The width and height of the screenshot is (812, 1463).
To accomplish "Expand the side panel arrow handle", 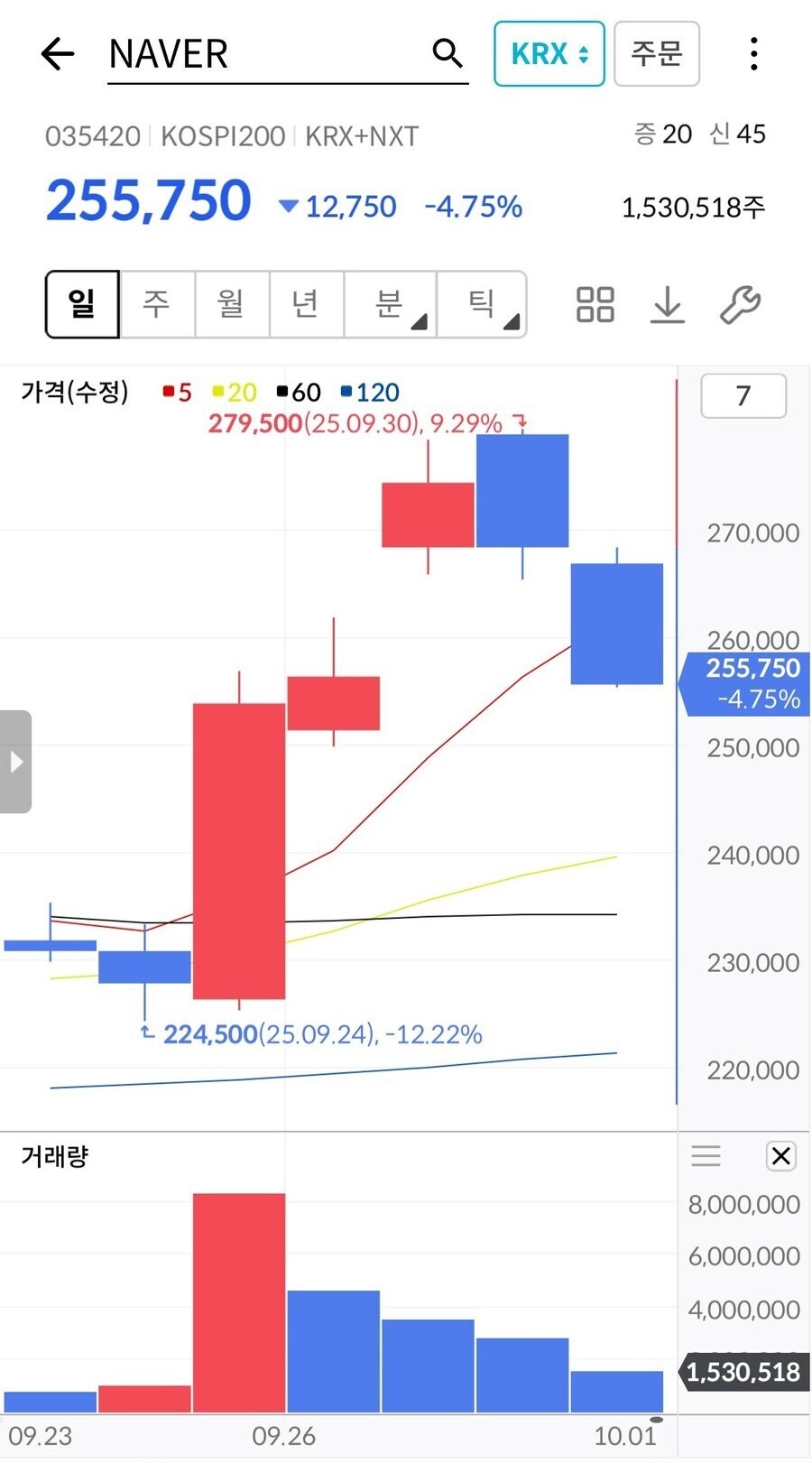I will point(15,762).
